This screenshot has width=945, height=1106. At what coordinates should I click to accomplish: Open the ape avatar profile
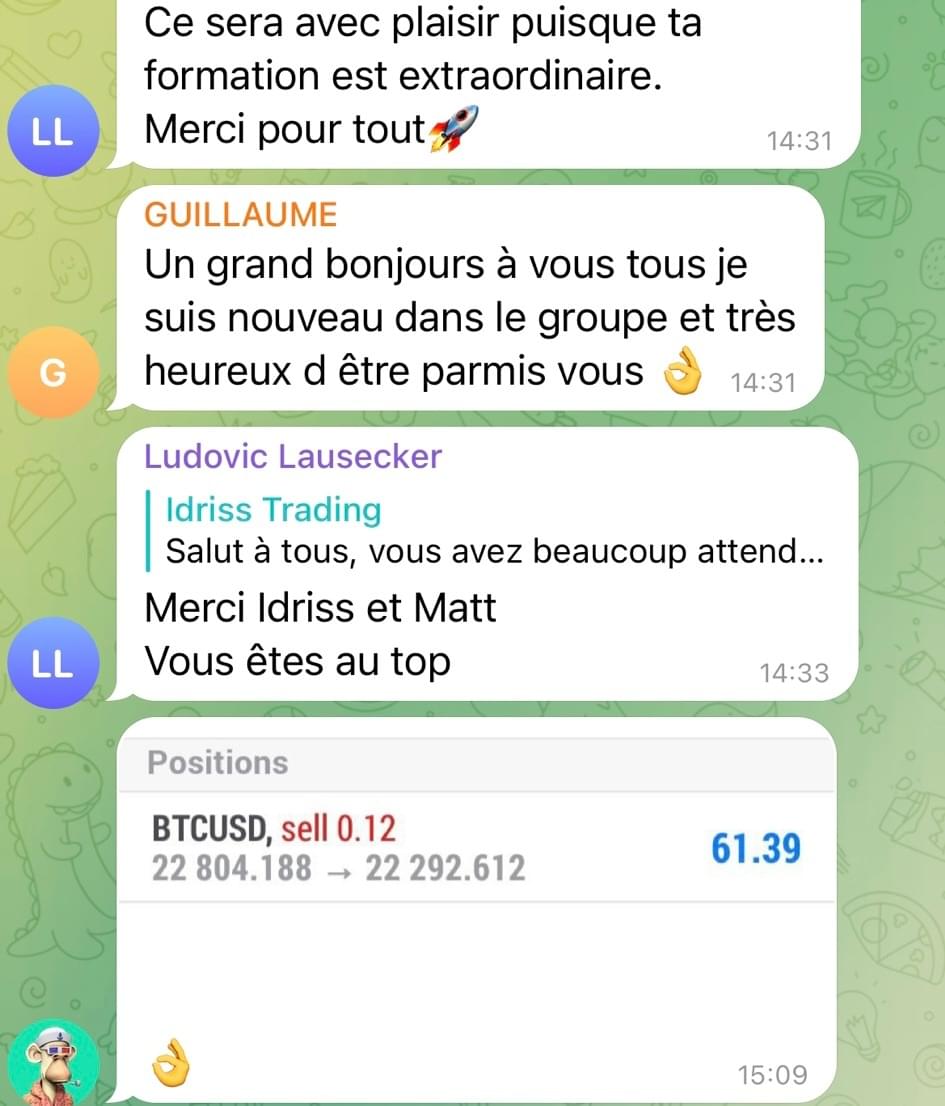[54, 1062]
